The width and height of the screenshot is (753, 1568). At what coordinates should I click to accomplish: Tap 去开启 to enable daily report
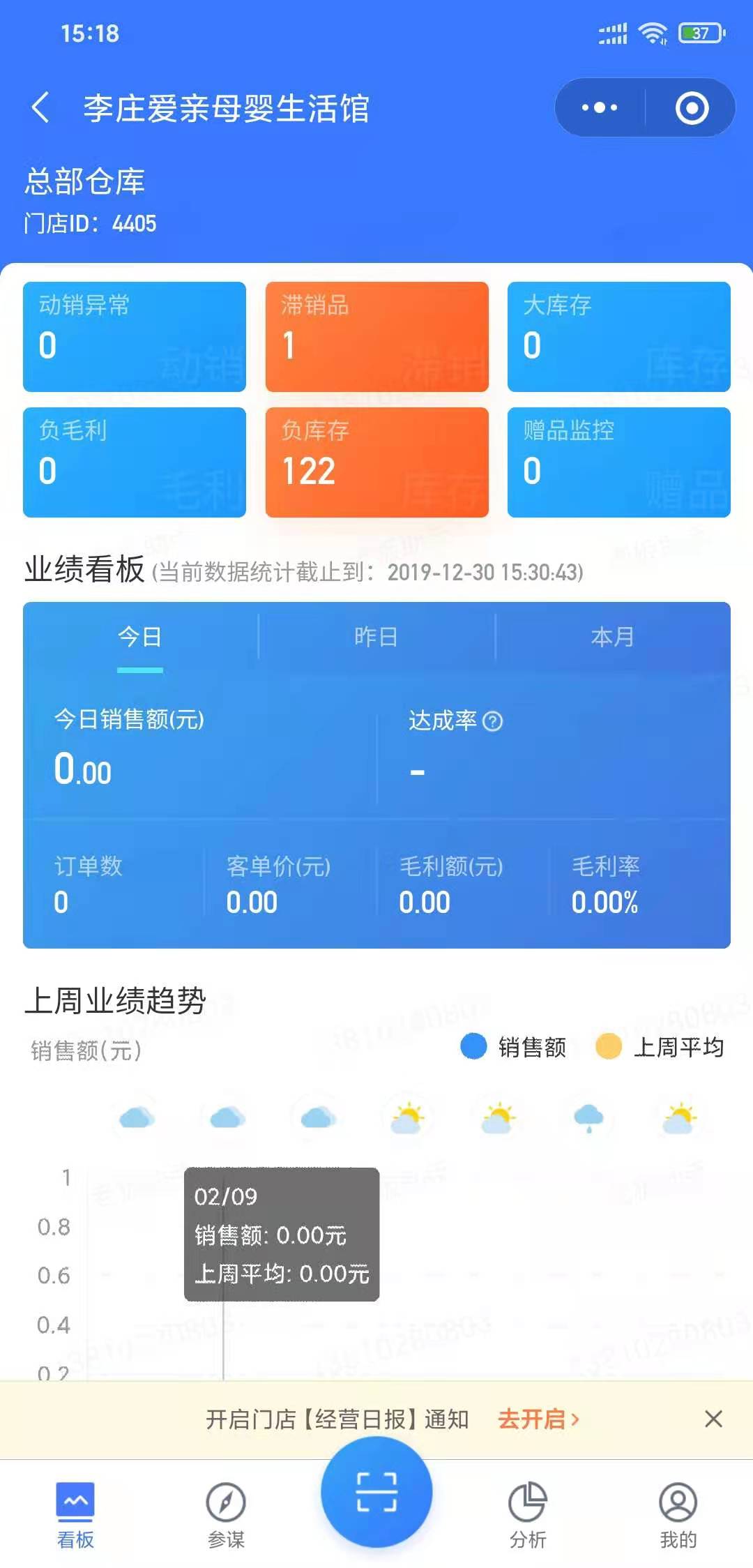pyautogui.click(x=538, y=1419)
